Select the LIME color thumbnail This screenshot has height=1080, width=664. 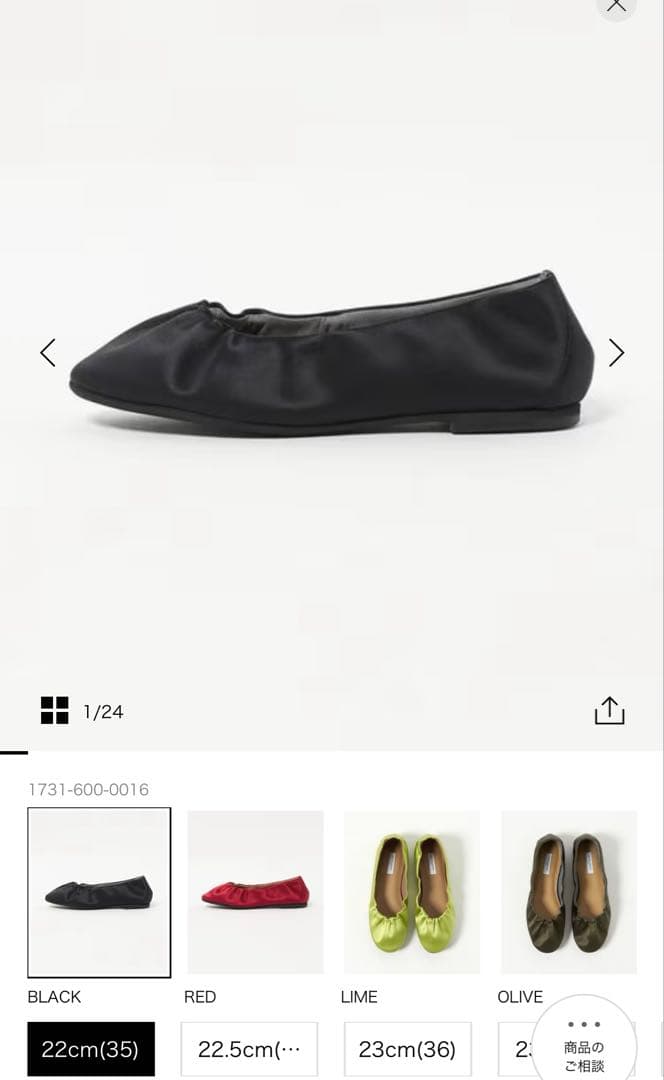pyautogui.click(x=412, y=892)
